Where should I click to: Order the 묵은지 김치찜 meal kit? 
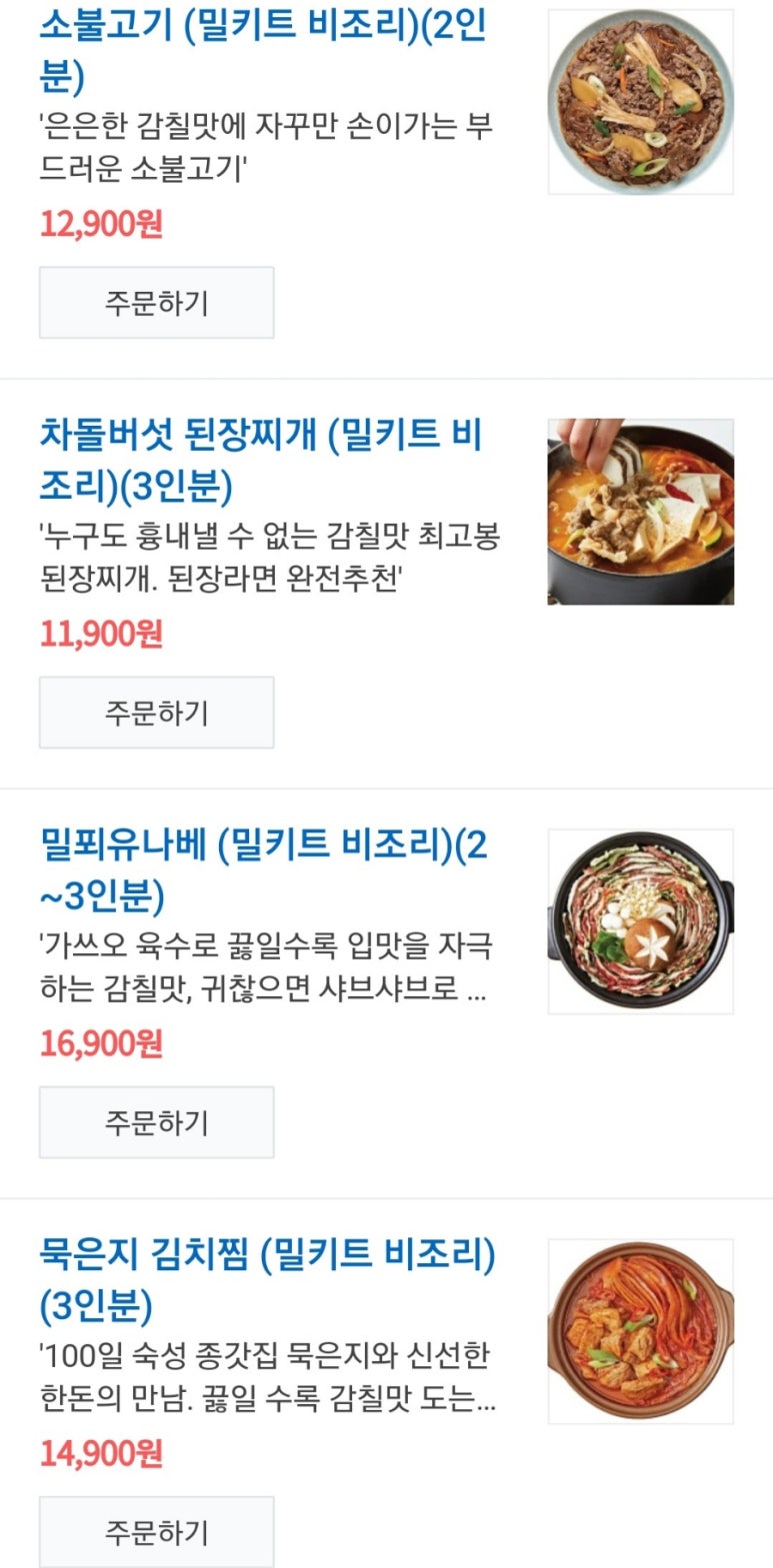(x=156, y=1531)
